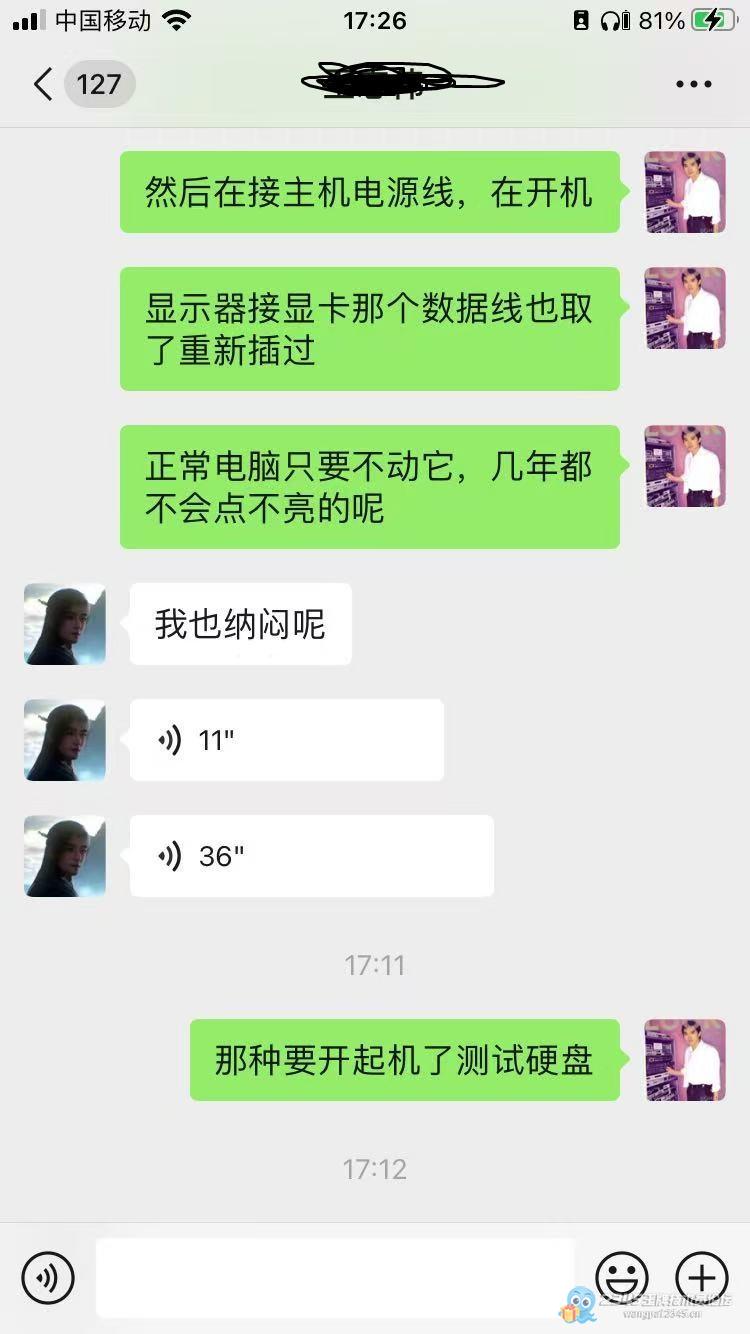
Task: Open my avatar beside 那种要开起机了测试硬盘
Action: (x=685, y=1060)
